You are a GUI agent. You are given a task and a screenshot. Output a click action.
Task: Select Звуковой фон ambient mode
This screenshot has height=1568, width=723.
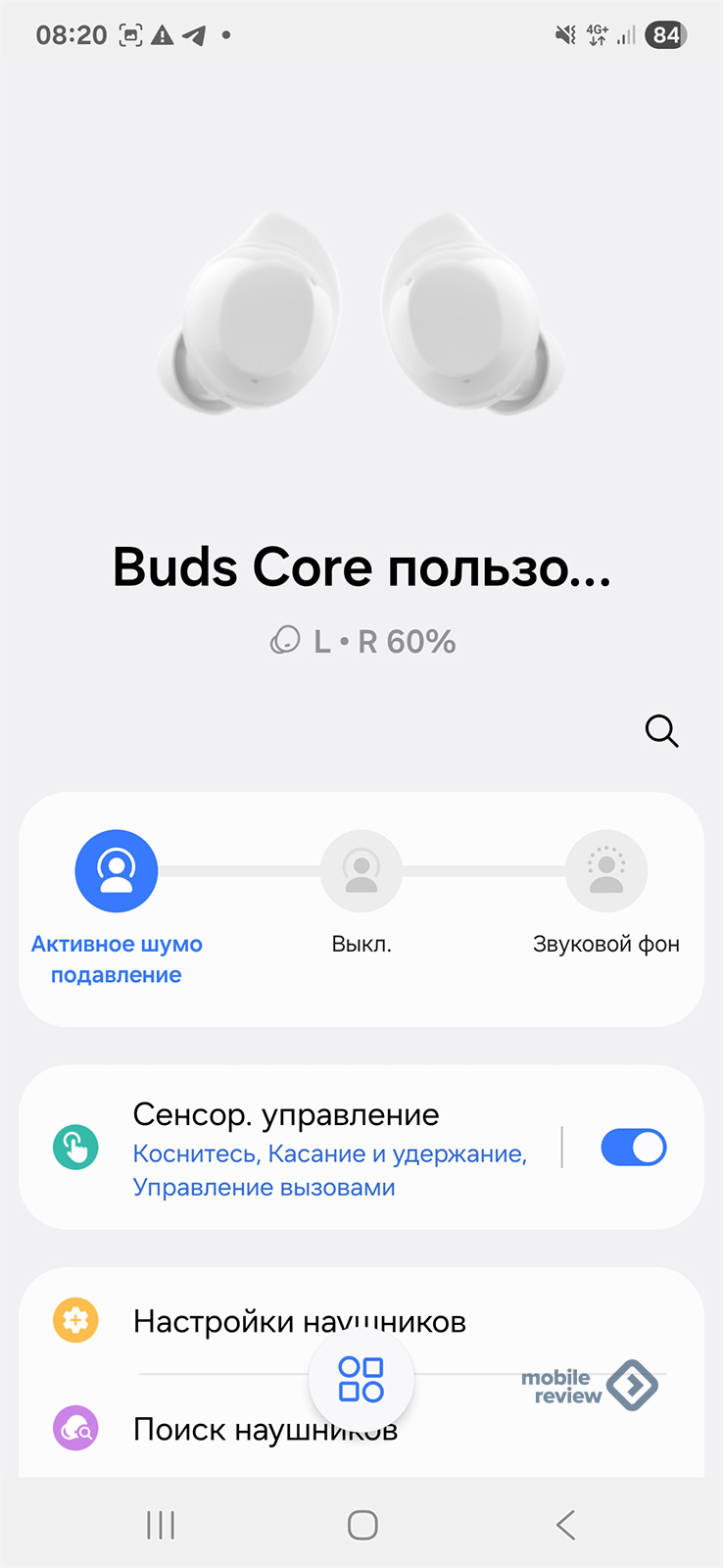click(605, 871)
